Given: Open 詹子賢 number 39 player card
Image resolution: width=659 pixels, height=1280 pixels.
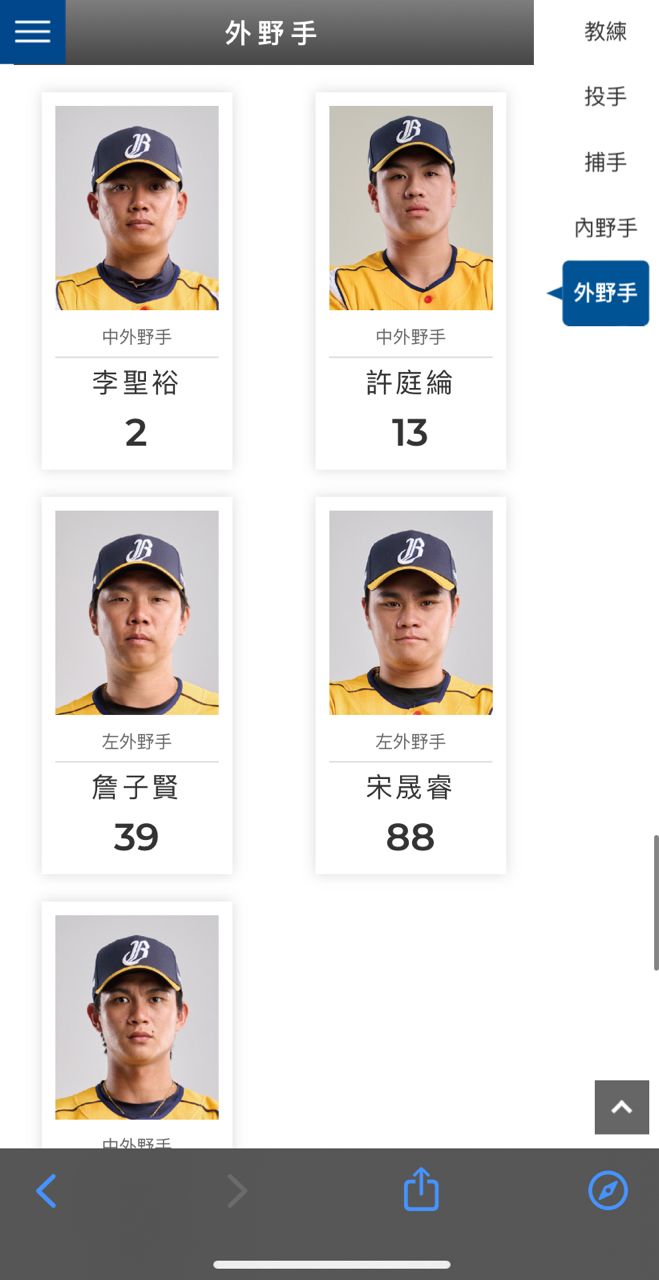Looking at the screenshot, I should pos(137,685).
